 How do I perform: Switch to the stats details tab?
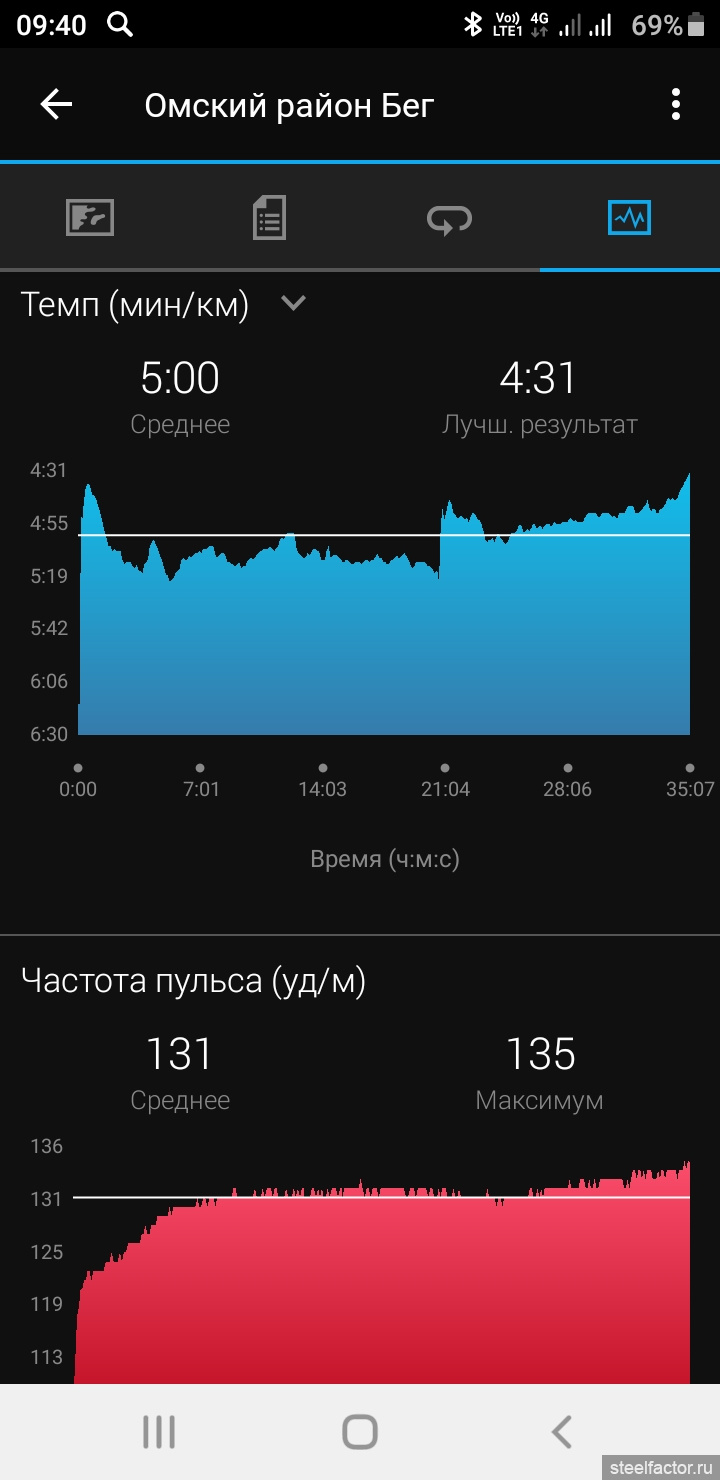pos(269,217)
